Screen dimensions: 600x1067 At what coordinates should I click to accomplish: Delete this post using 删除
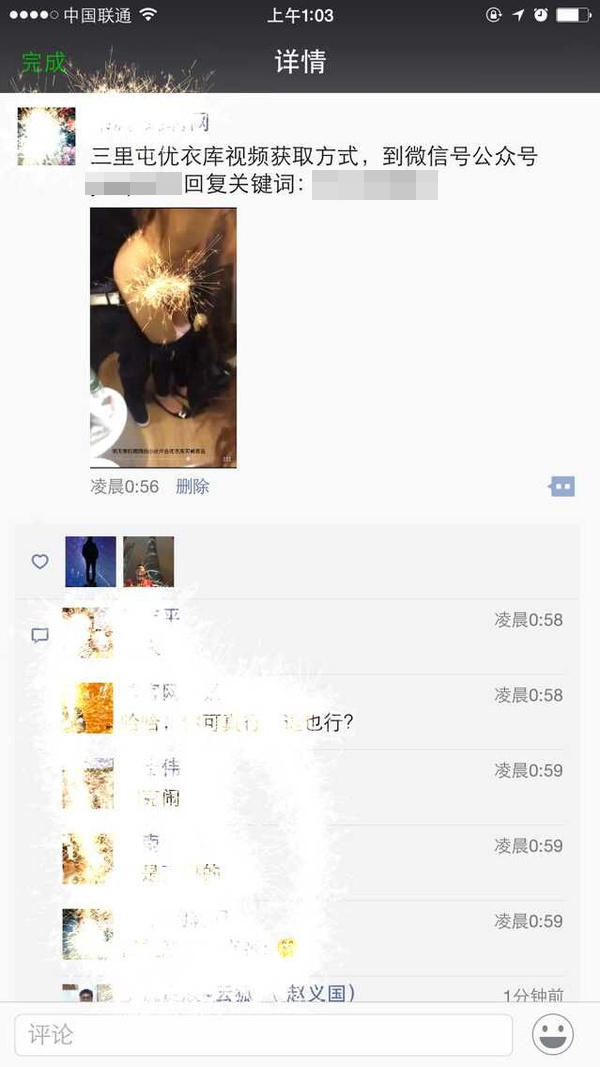(x=193, y=487)
